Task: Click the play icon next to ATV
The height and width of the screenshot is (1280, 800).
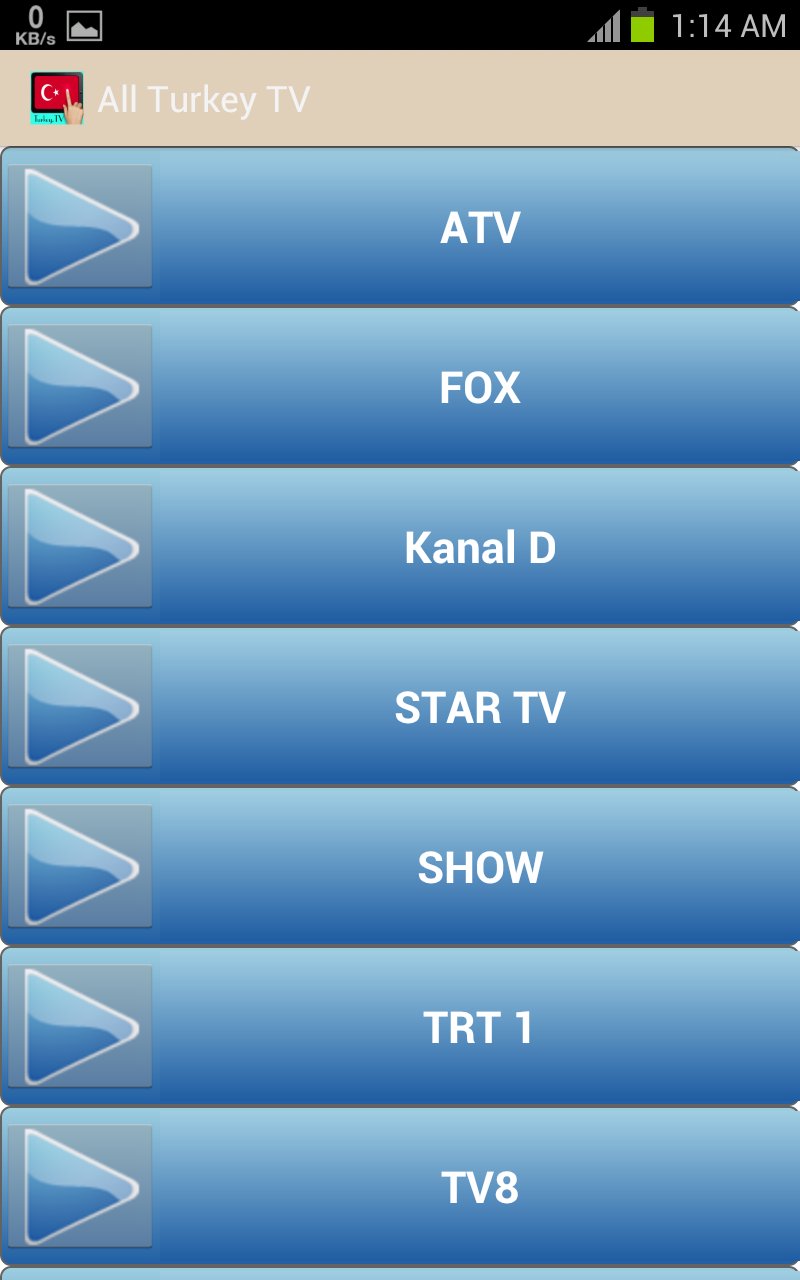Action: pos(79,227)
